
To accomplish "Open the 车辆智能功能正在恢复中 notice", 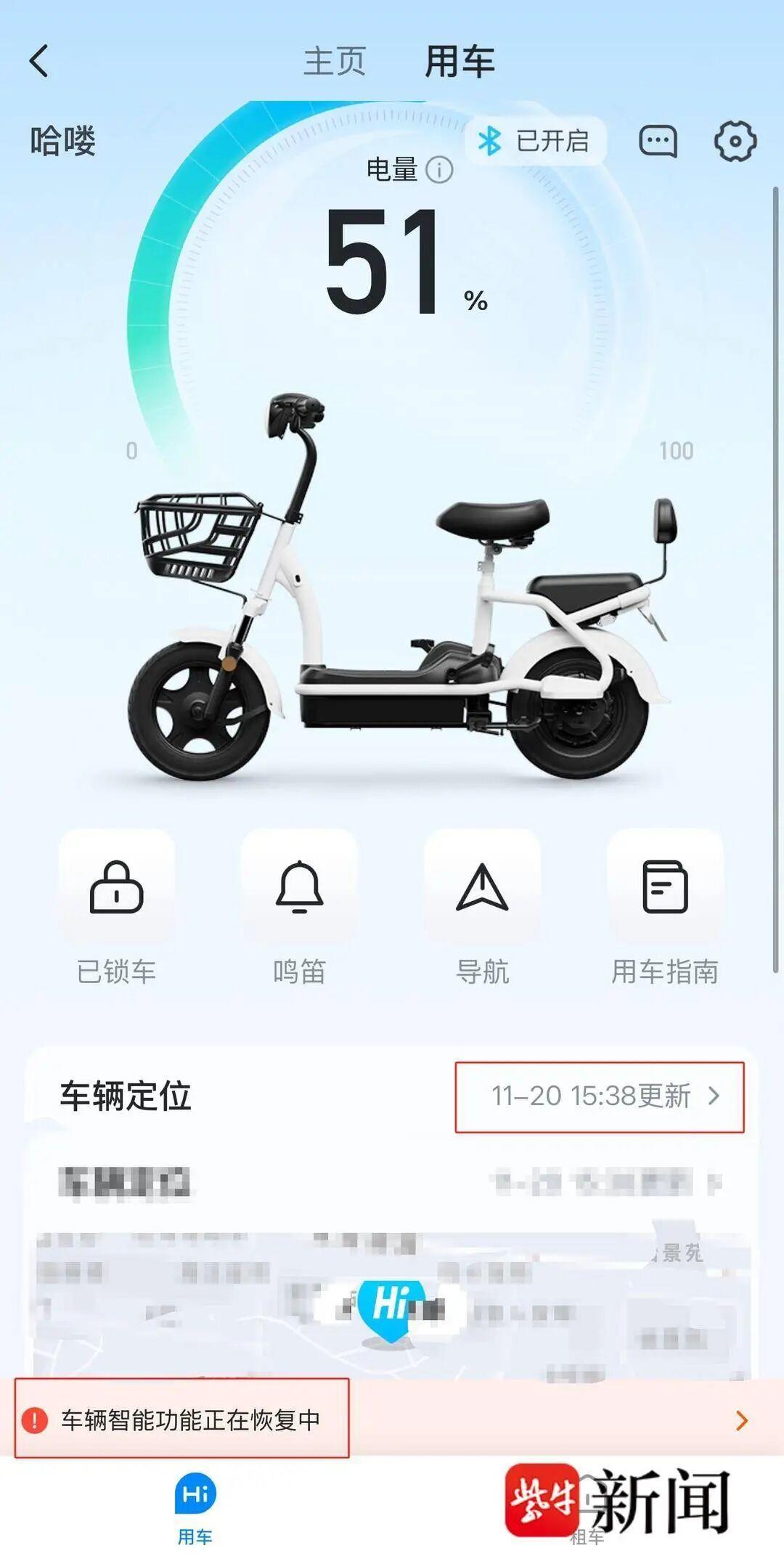I will pyautogui.click(x=392, y=1420).
